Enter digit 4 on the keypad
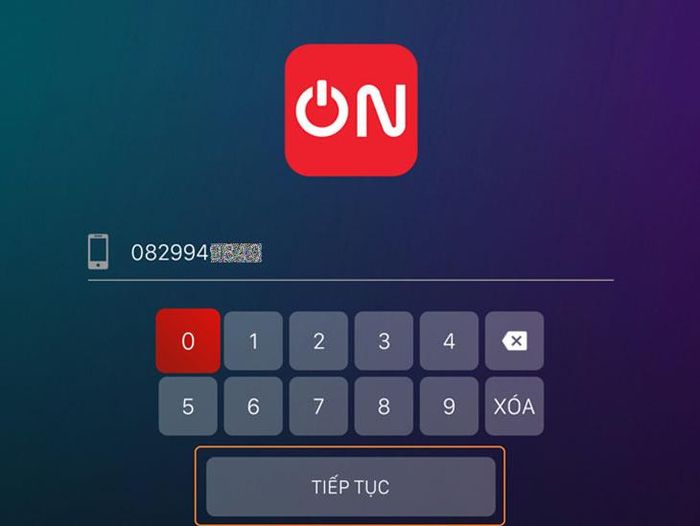Image resolution: width=700 pixels, height=526 pixels. click(449, 341)
